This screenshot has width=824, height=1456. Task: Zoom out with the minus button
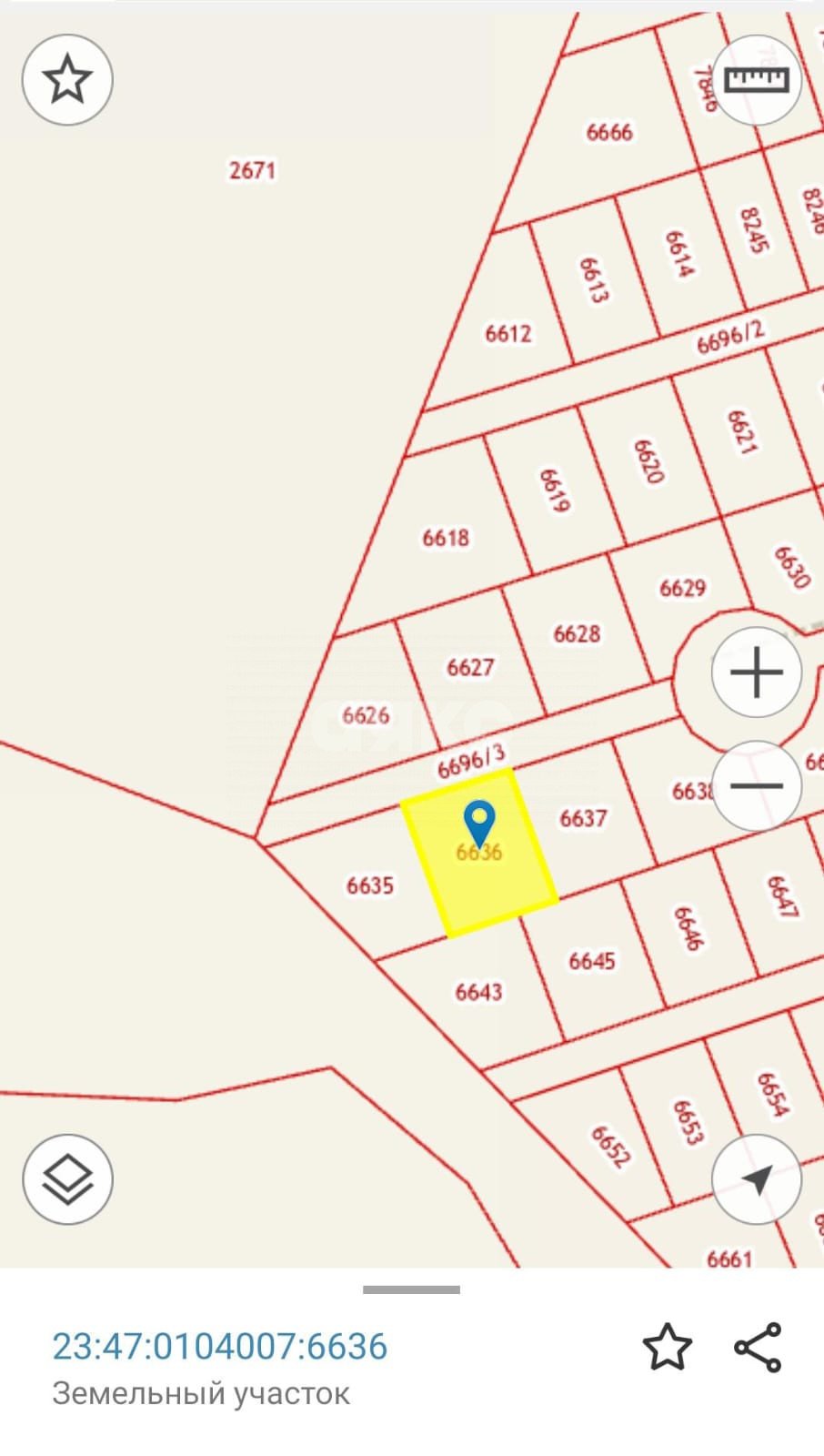tap(756, 786)
